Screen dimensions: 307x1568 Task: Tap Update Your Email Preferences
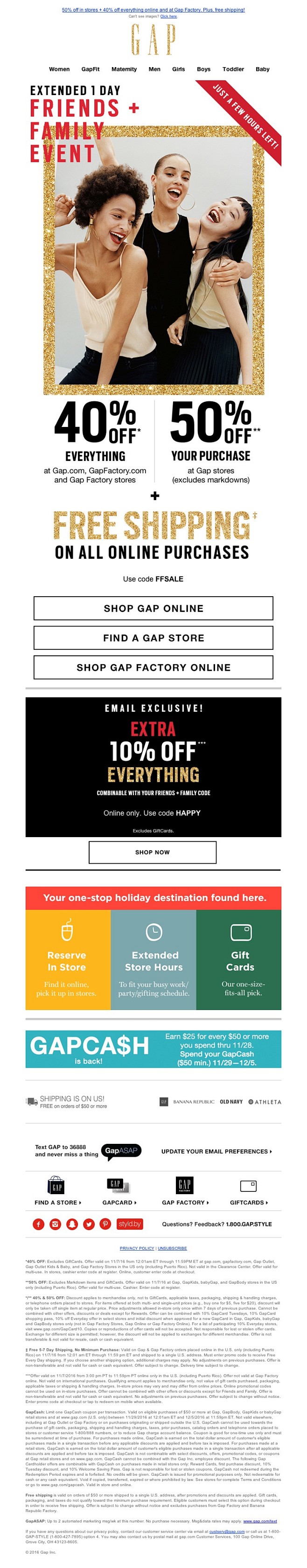coord(216,1152)
